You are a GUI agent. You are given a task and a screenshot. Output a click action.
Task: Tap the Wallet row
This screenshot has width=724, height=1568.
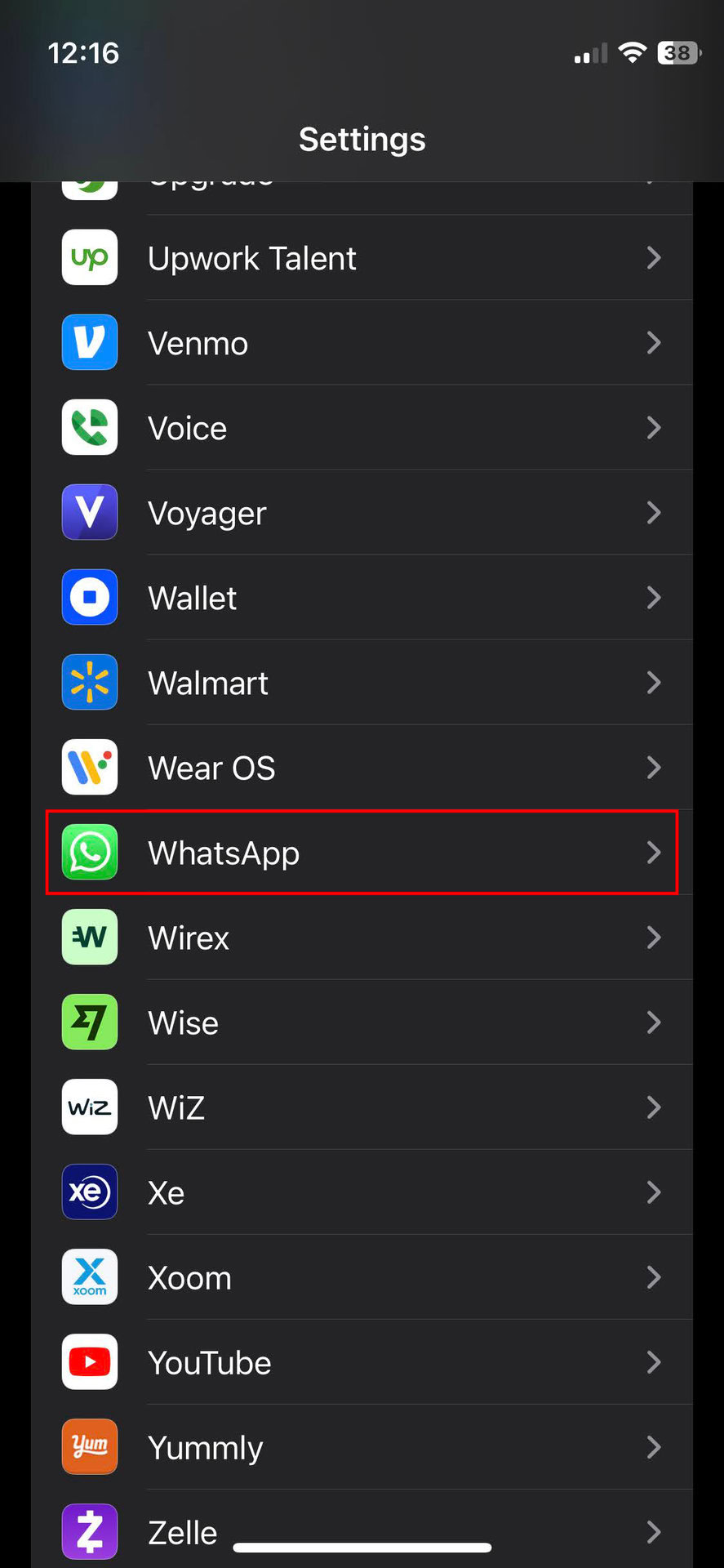click(x=362, y=598)
